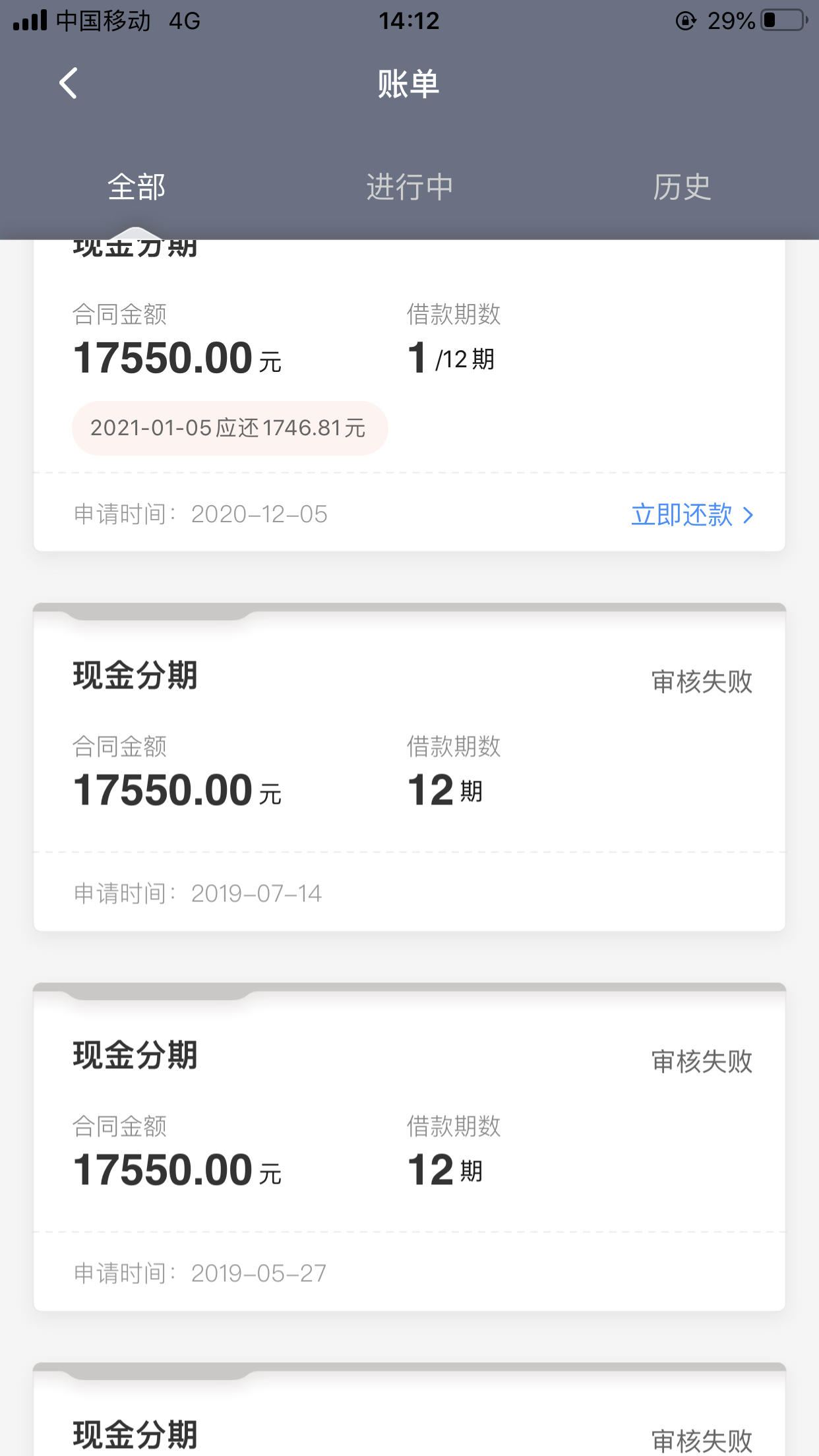
Task: Open the loan card applied 2019-07-14
Action: pos(409,767)
